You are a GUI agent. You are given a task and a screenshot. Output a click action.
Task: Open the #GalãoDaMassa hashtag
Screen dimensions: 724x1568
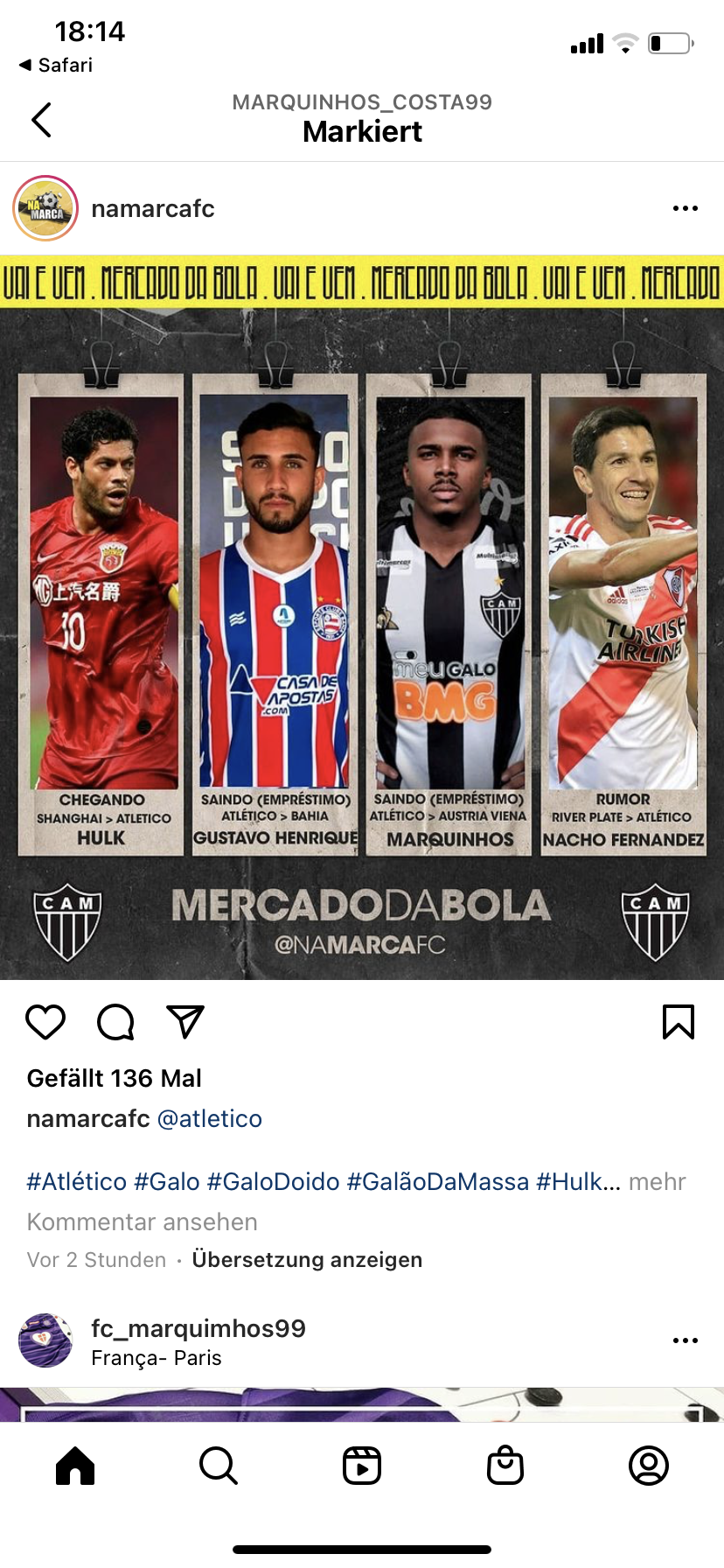(437, 1181)
